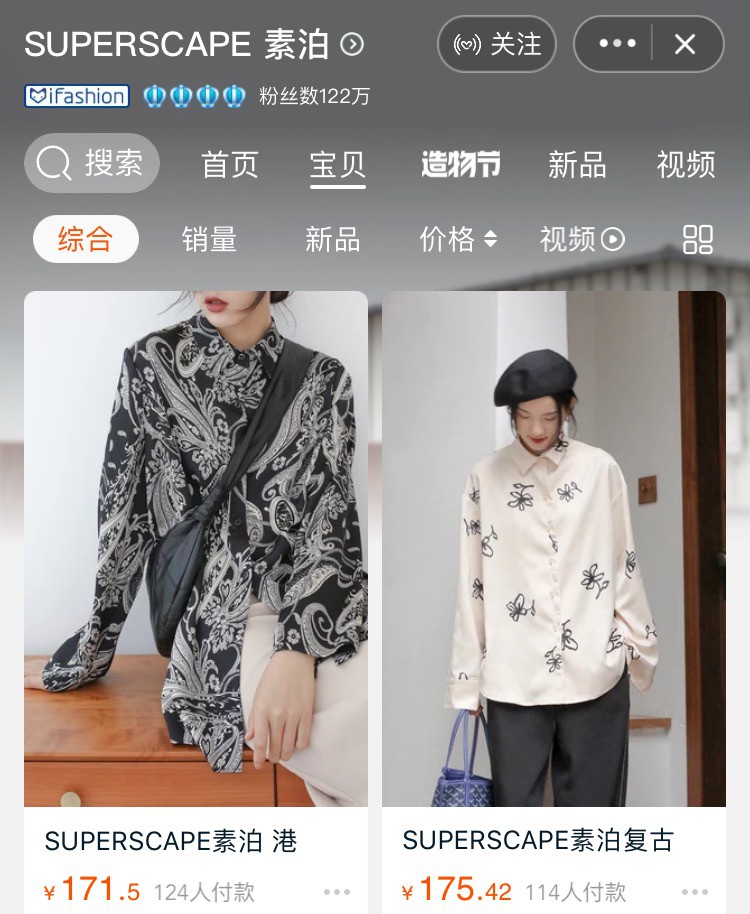Viewport: 750px width, 914px height.
Task: Go to the top 新品 tab
Action: (577, 164)
